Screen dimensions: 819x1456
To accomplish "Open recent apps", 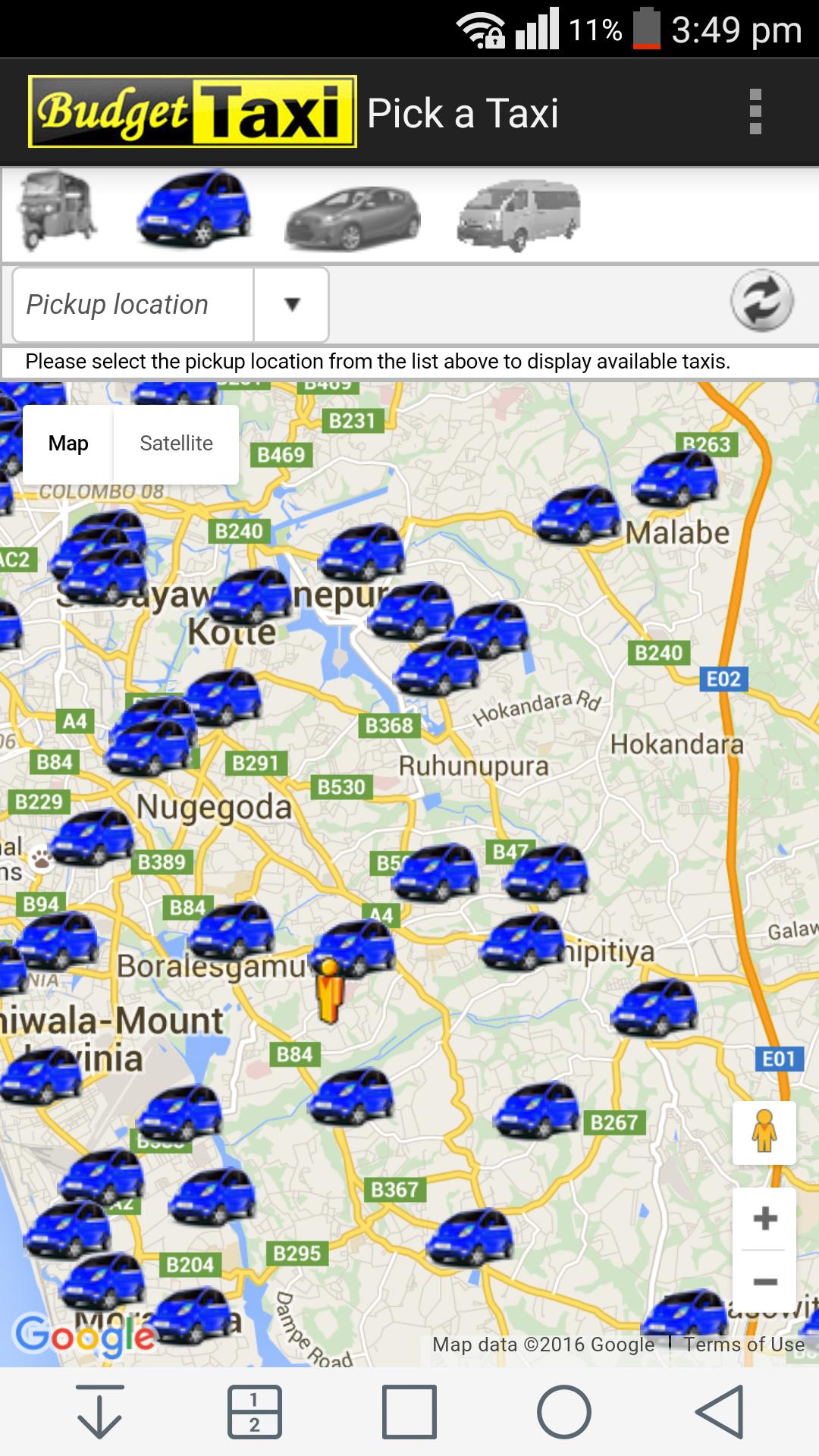I will point(409,1411).
